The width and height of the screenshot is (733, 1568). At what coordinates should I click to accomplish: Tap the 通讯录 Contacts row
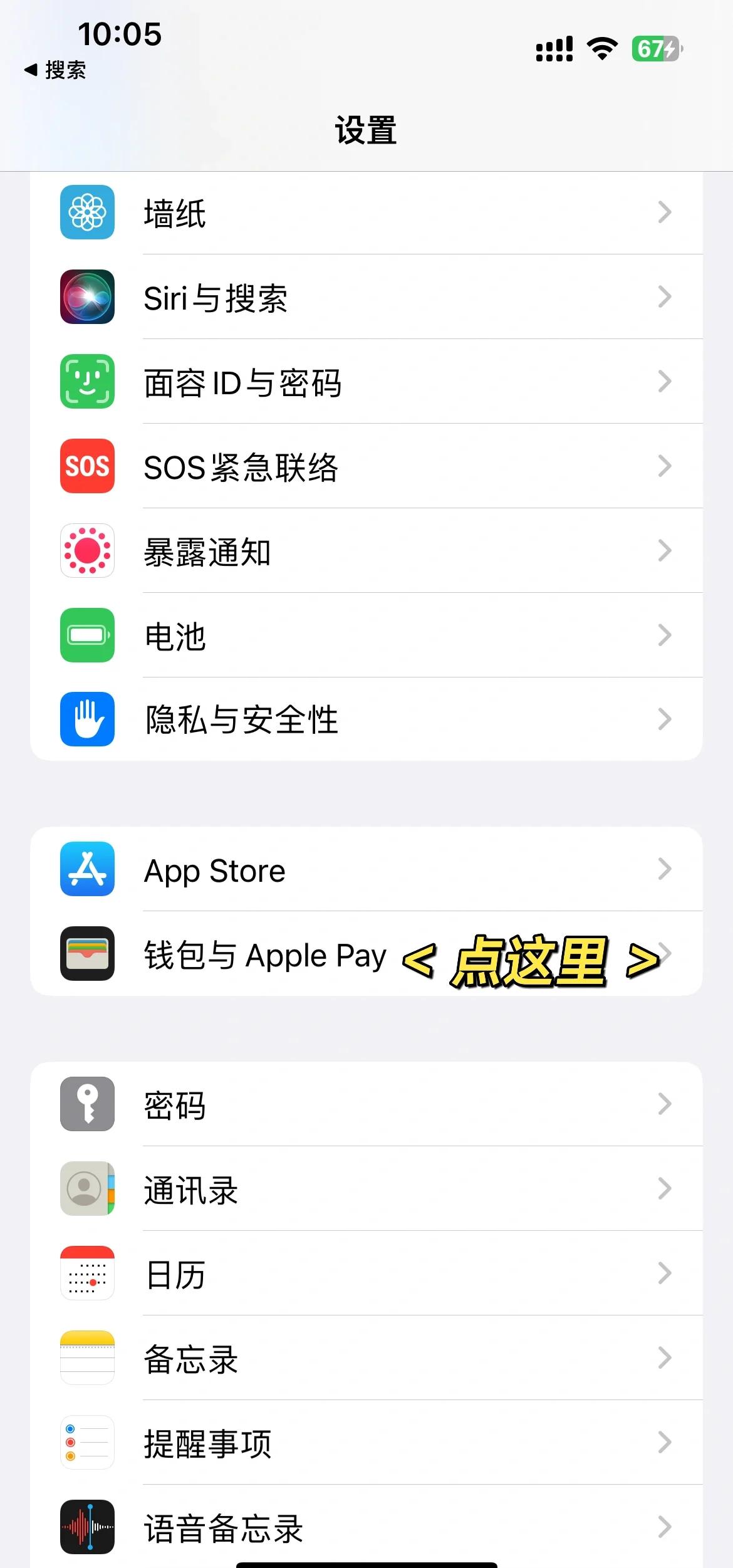(x=366, y=1189)
